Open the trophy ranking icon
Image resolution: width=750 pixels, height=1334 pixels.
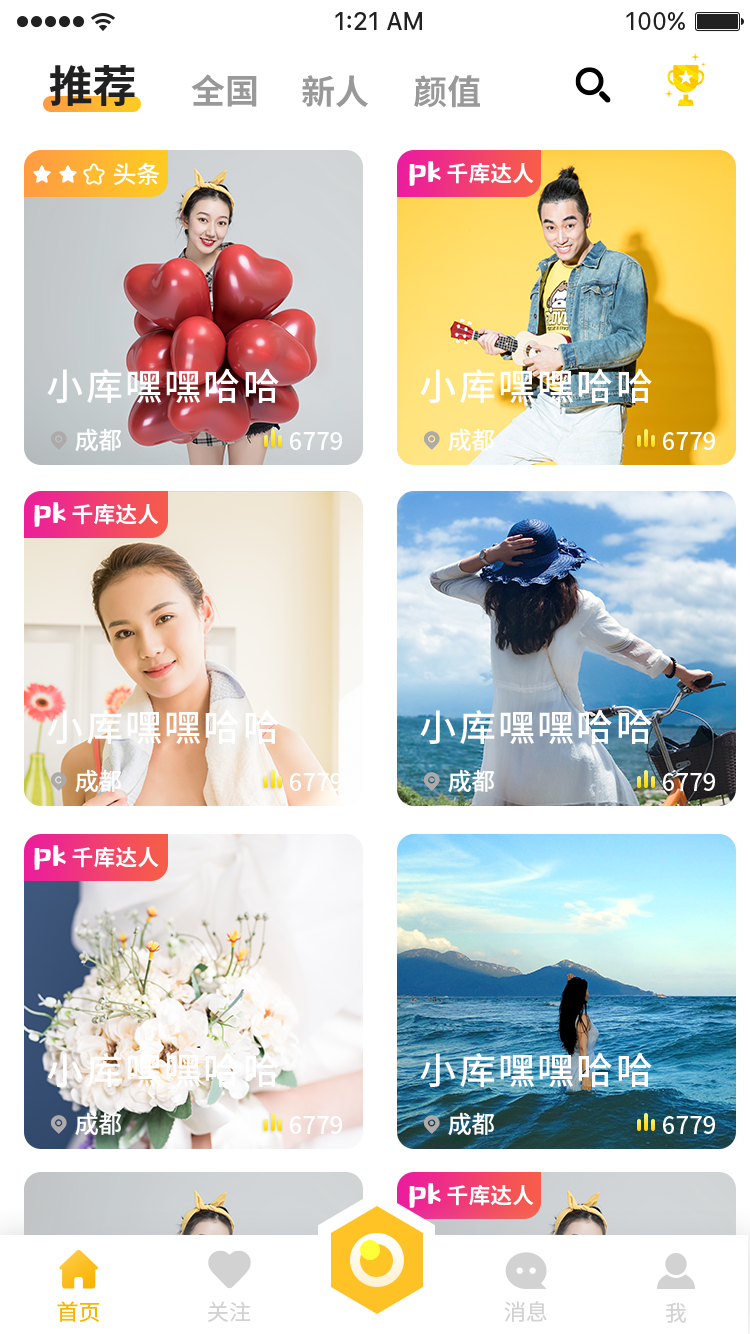[685, 84]
